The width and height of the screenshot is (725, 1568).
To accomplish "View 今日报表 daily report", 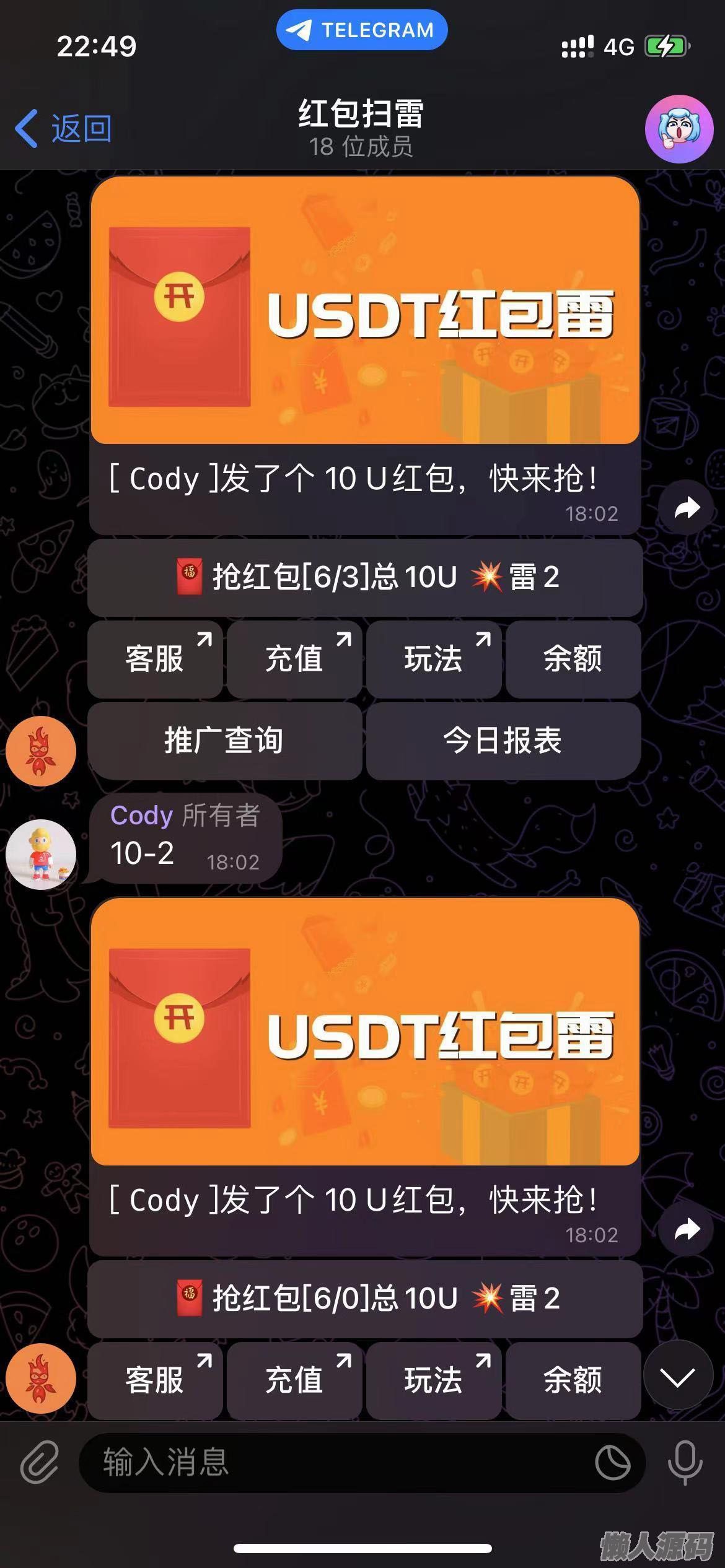I will point(503,741).
